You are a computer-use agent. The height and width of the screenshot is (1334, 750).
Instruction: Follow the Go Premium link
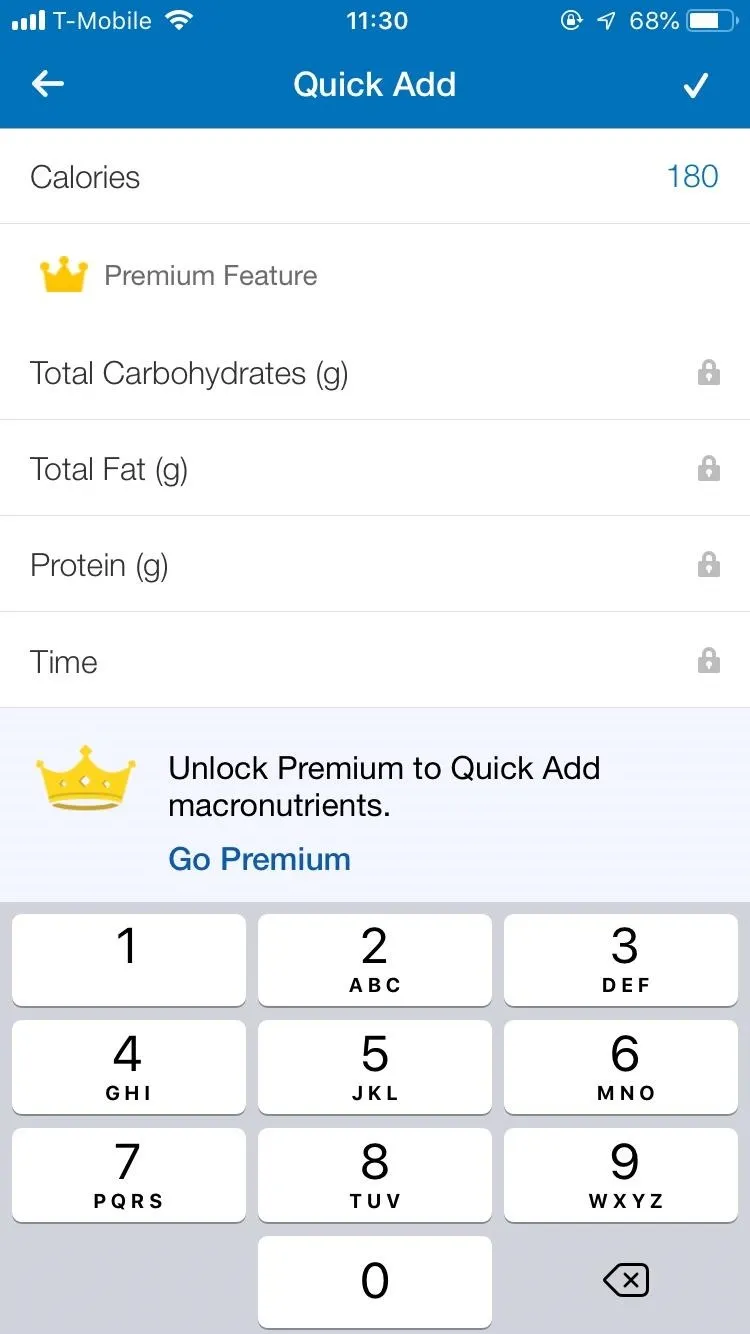click(x=259, y=859)
